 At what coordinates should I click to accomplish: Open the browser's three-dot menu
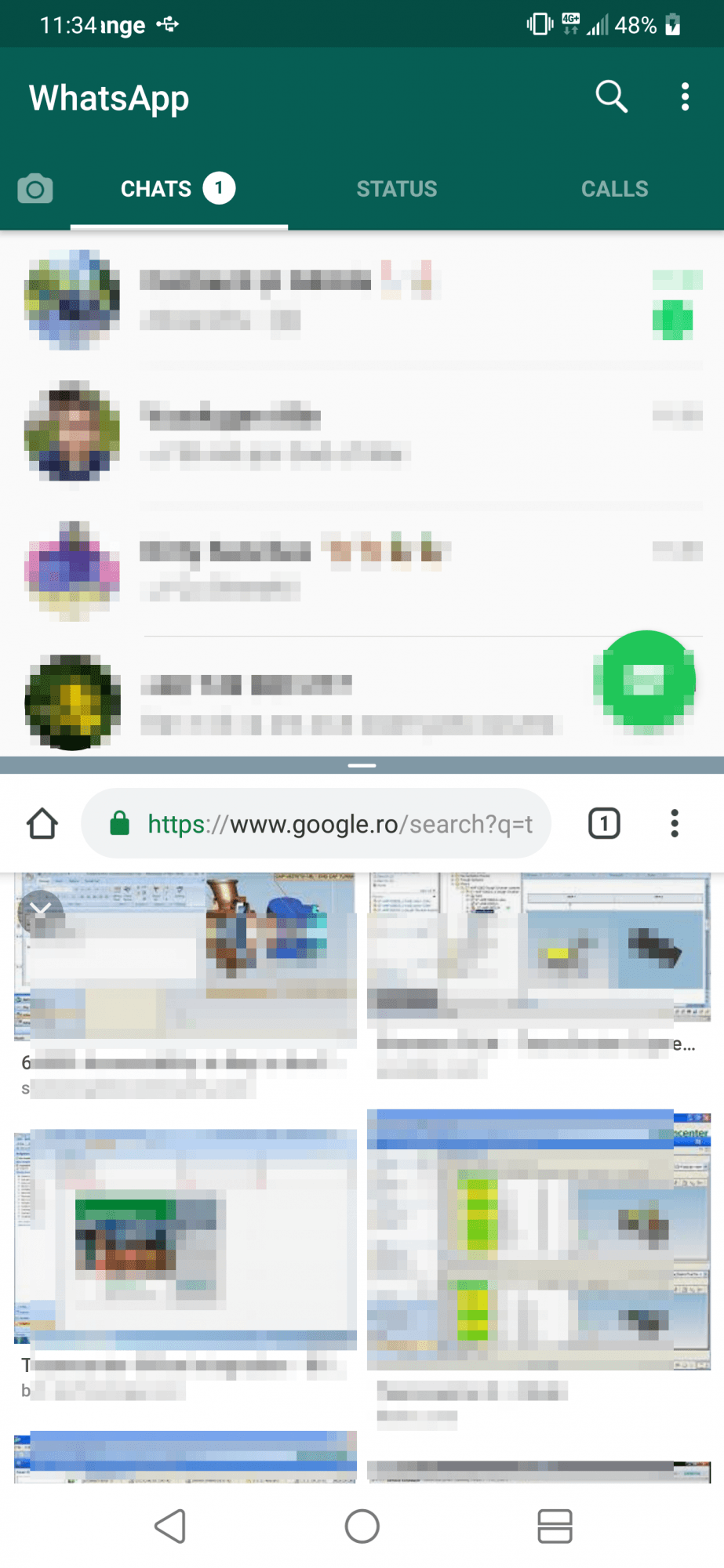coord(675,824)
